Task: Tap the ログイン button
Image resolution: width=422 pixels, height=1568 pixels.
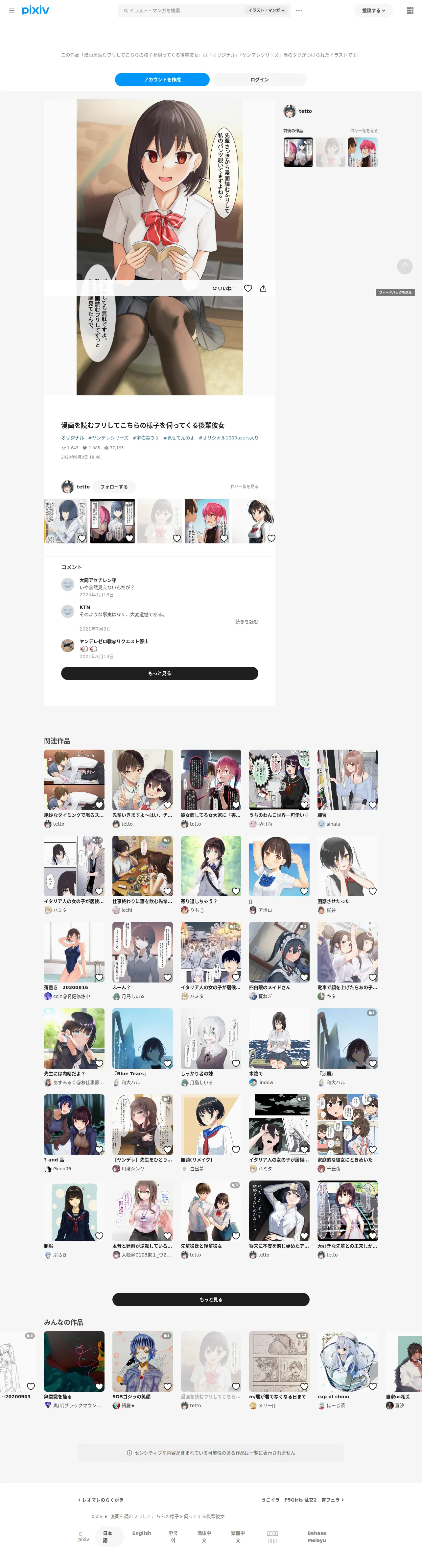Action: [260, 80]
